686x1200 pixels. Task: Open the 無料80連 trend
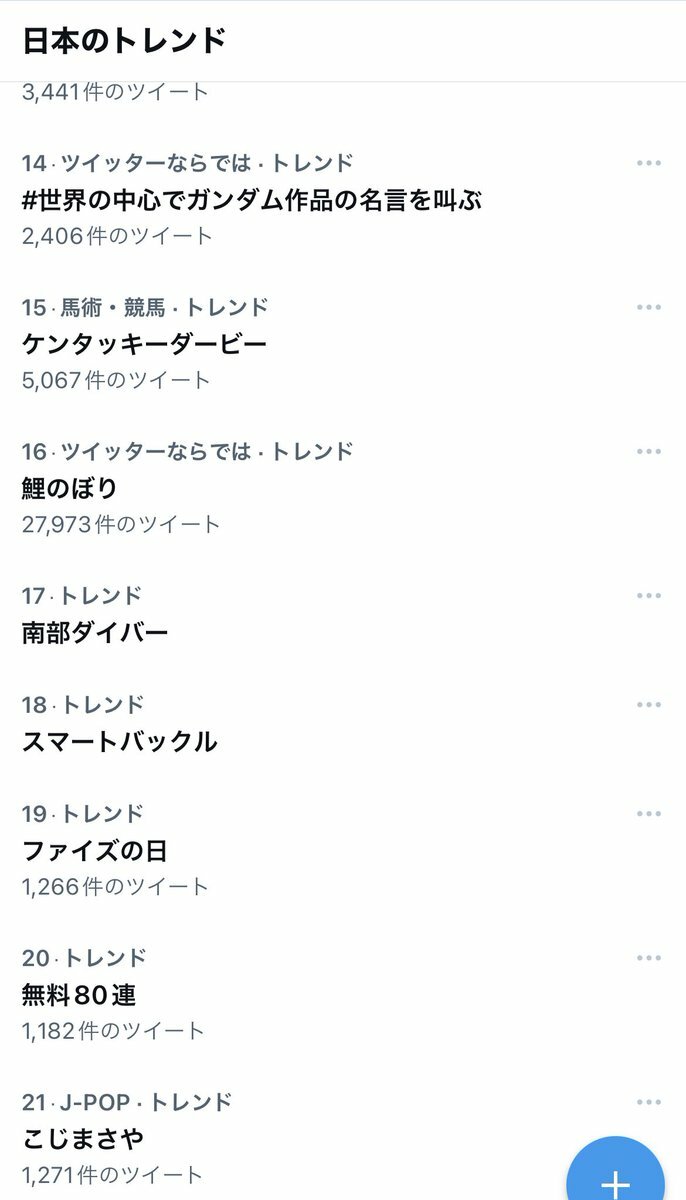pyautogui.click(x=79, y=995)
